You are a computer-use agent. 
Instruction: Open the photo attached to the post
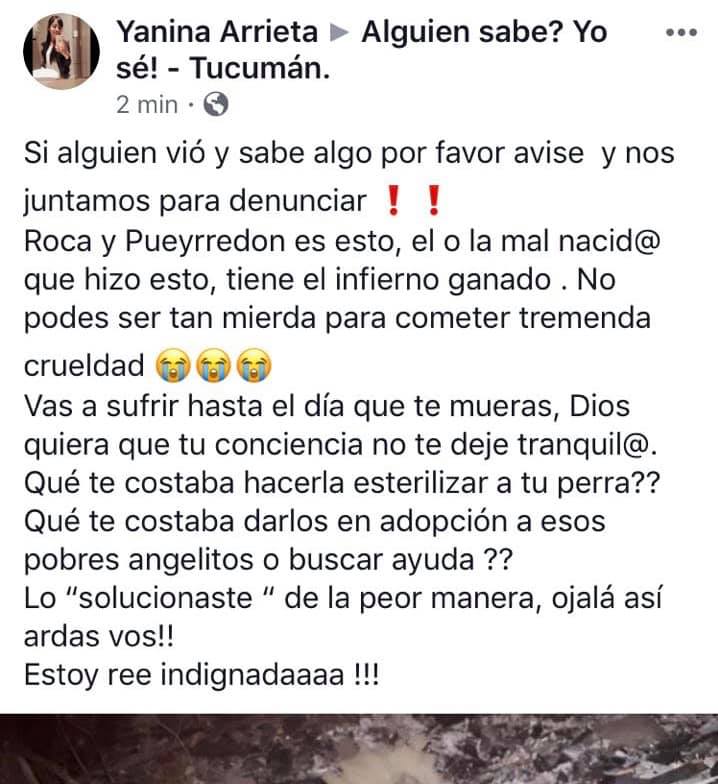[x=359, y=750]
